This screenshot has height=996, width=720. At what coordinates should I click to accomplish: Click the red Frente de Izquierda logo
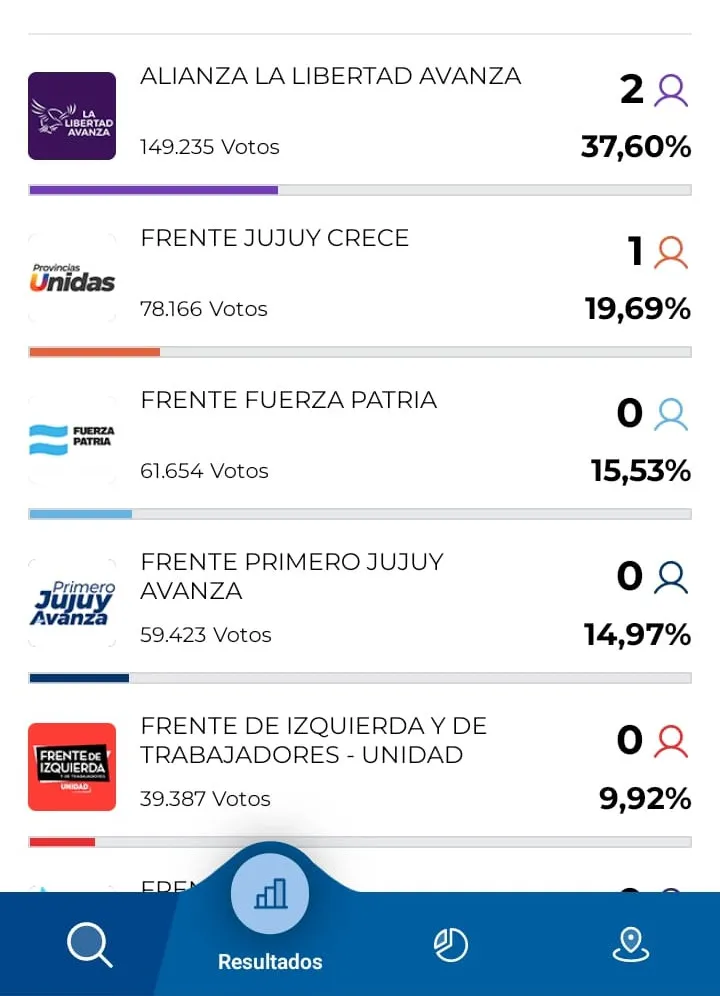72,766
